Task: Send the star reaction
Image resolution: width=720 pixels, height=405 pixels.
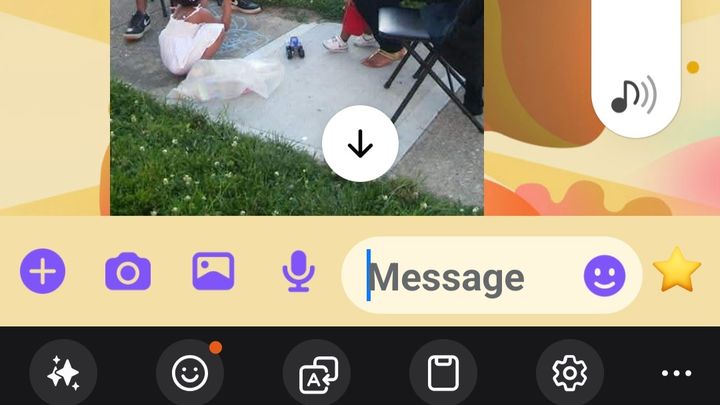Action: (x=677, y=271)
